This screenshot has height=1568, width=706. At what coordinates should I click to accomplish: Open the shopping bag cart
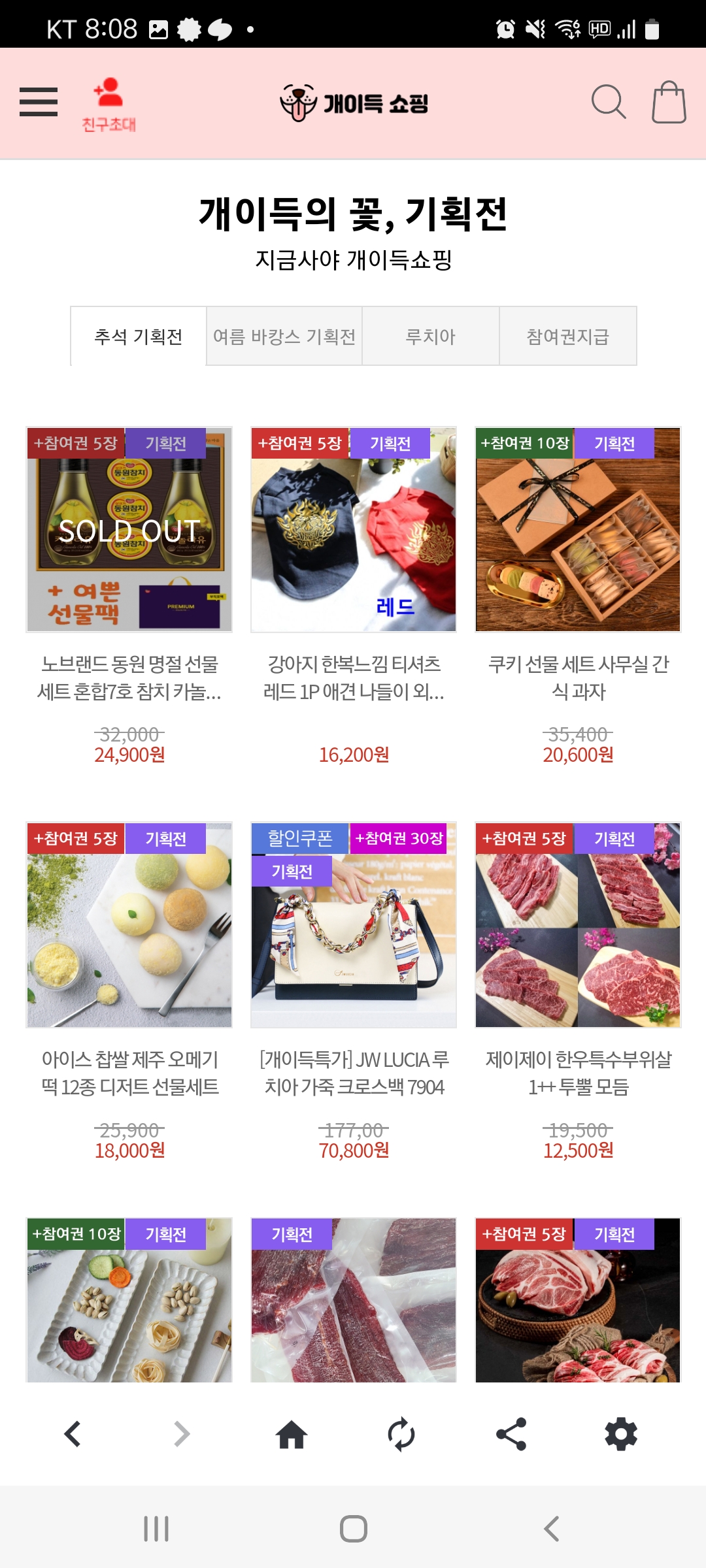coord(669,103)
